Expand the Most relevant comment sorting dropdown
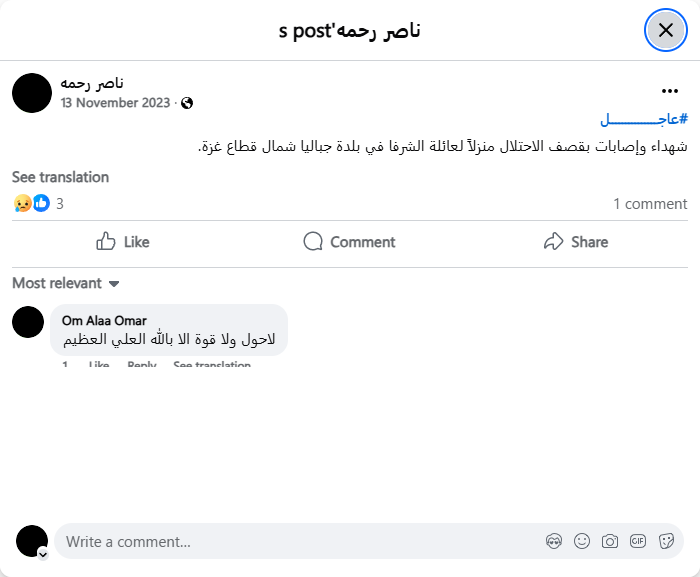The width and height of the screenshot is (700, 577). point(66,283)
